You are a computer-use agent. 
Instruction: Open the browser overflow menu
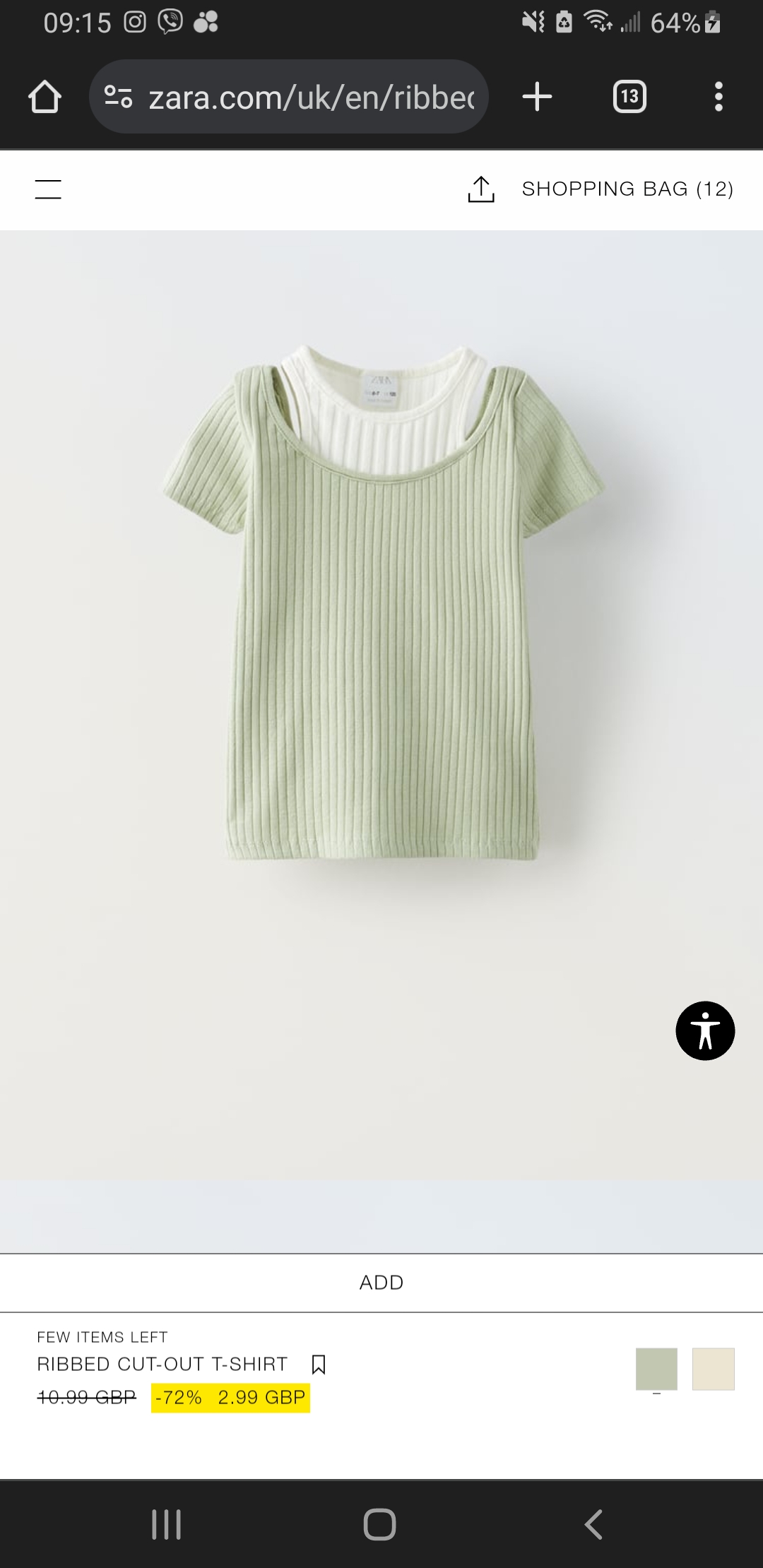(718, 97)
